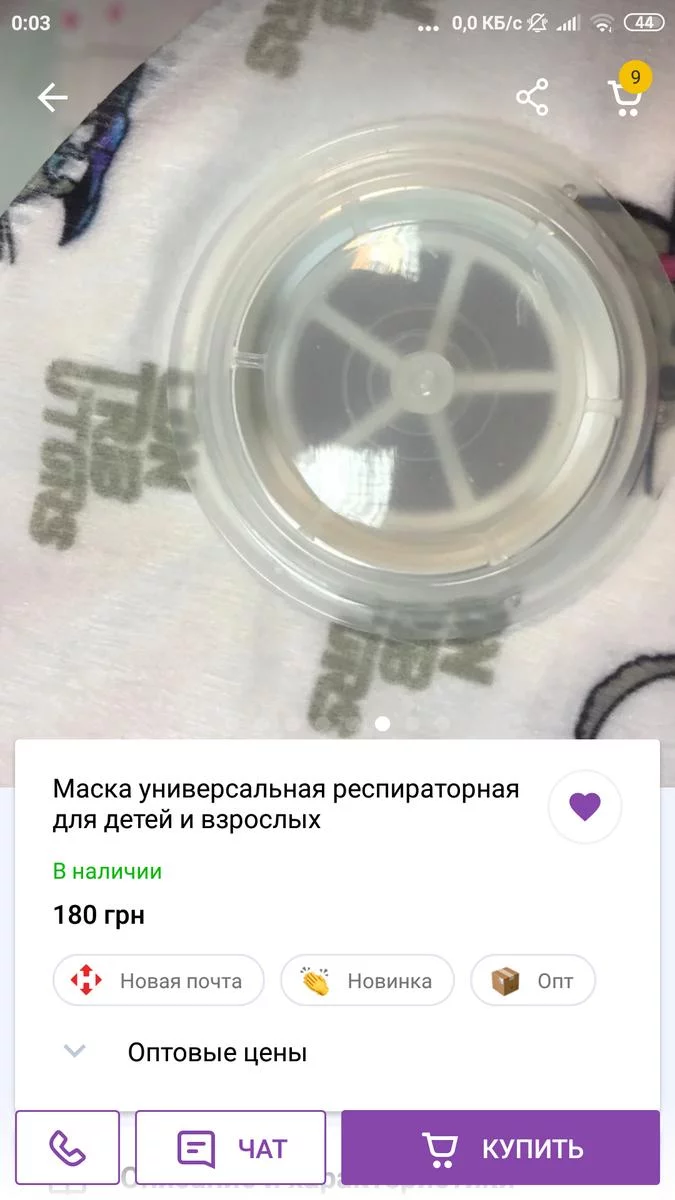Tap the Опт wholesale chip
This screenshot has height=1200, width=675.
pos(533,980)
